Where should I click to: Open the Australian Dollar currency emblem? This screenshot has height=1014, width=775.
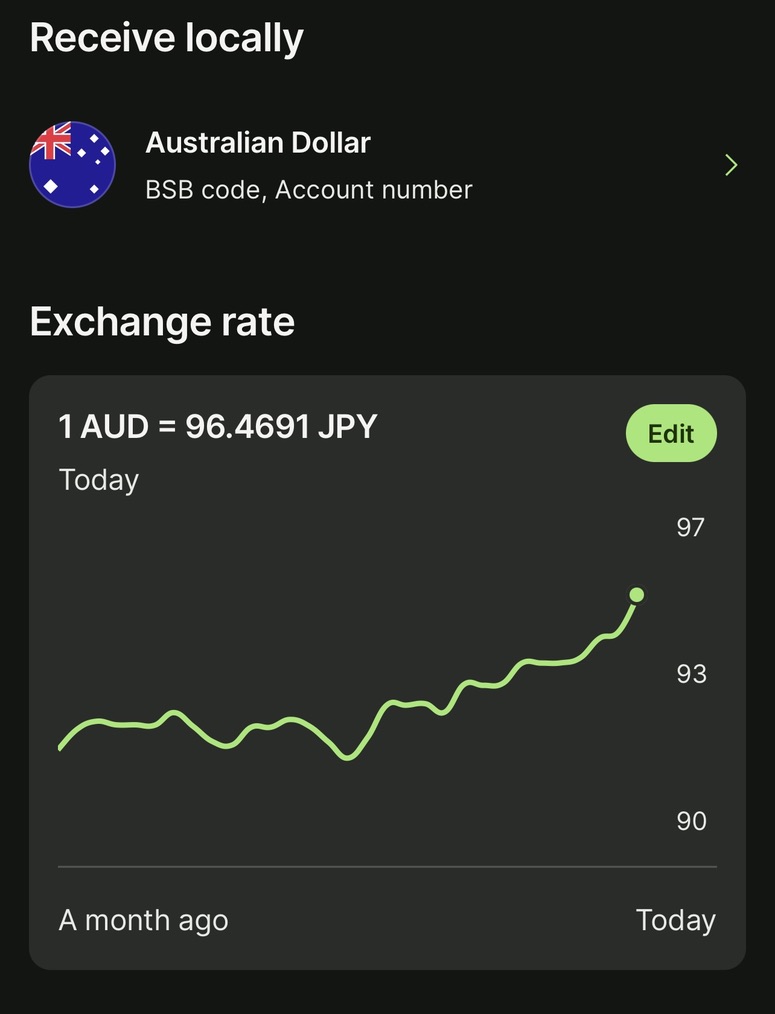pyautogui.click(x=72, y=164)
